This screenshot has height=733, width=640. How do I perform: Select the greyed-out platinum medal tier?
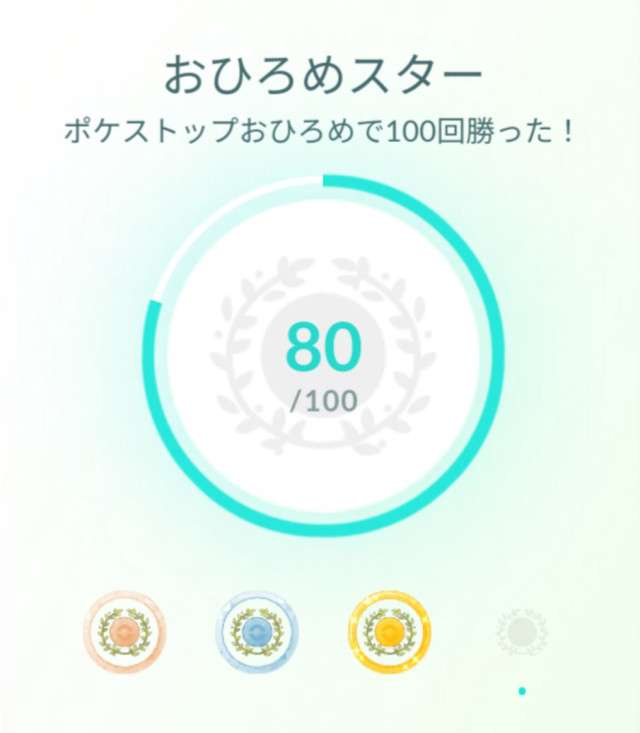[x=522, y=631]
